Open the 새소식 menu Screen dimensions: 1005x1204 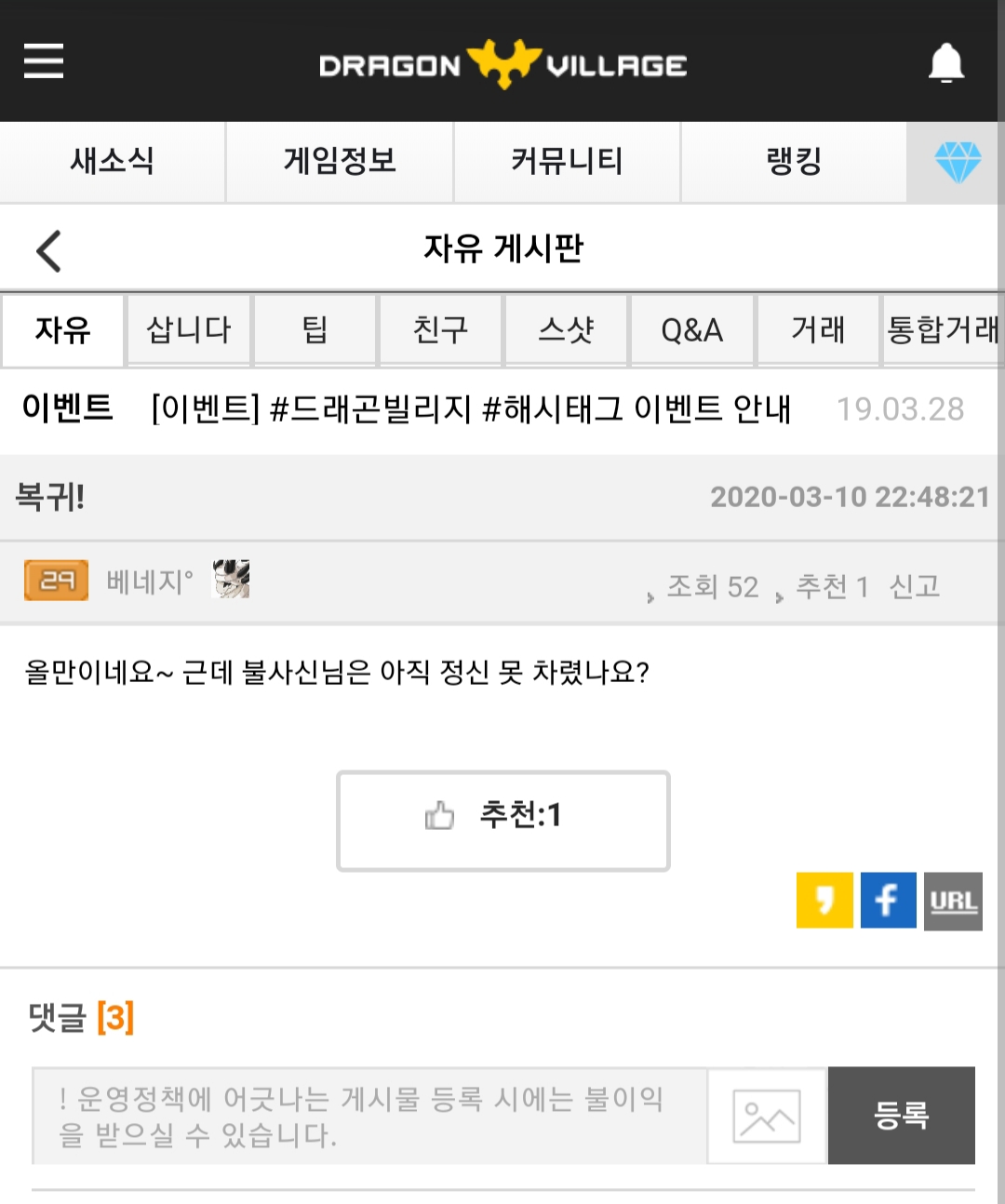click(112, 162)
